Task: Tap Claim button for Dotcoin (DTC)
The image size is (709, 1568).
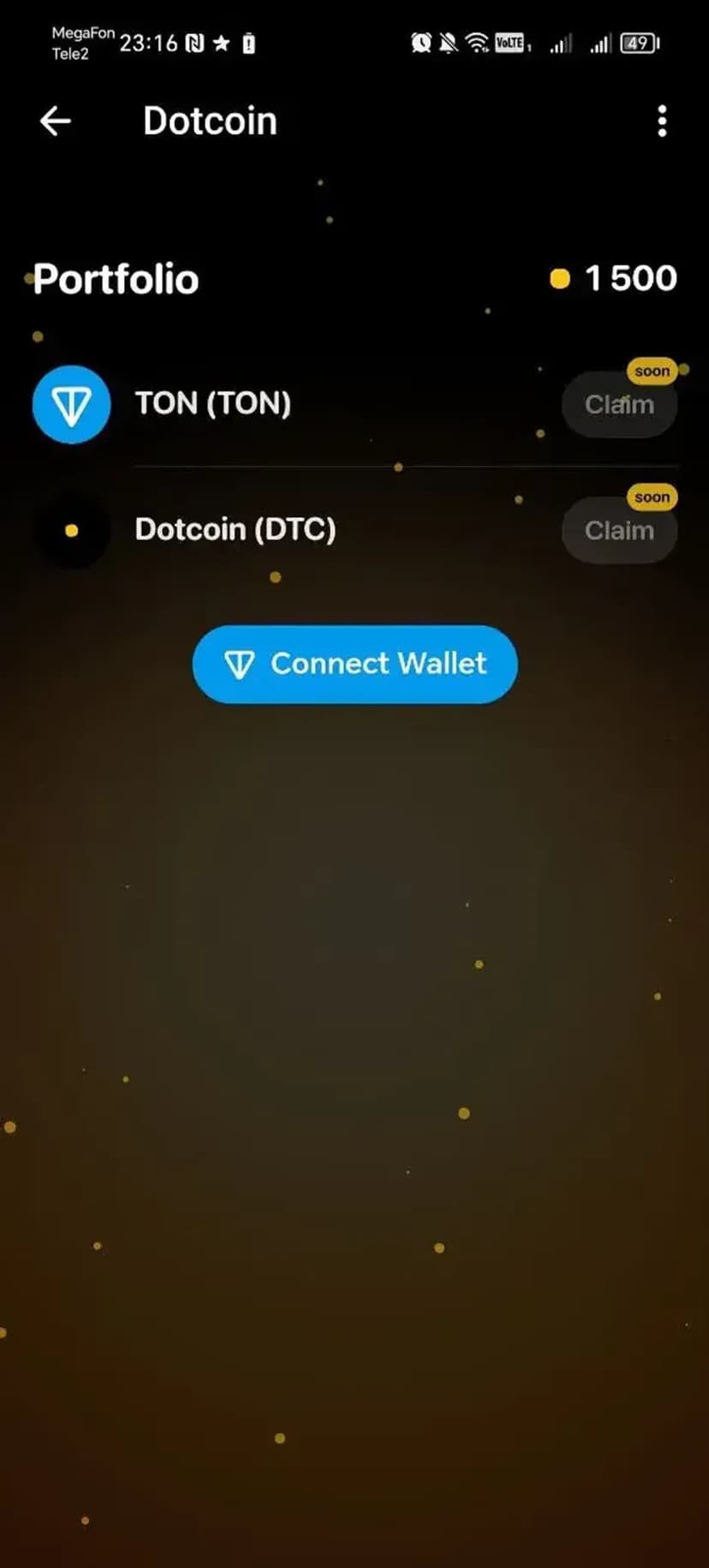Action: 619,531
